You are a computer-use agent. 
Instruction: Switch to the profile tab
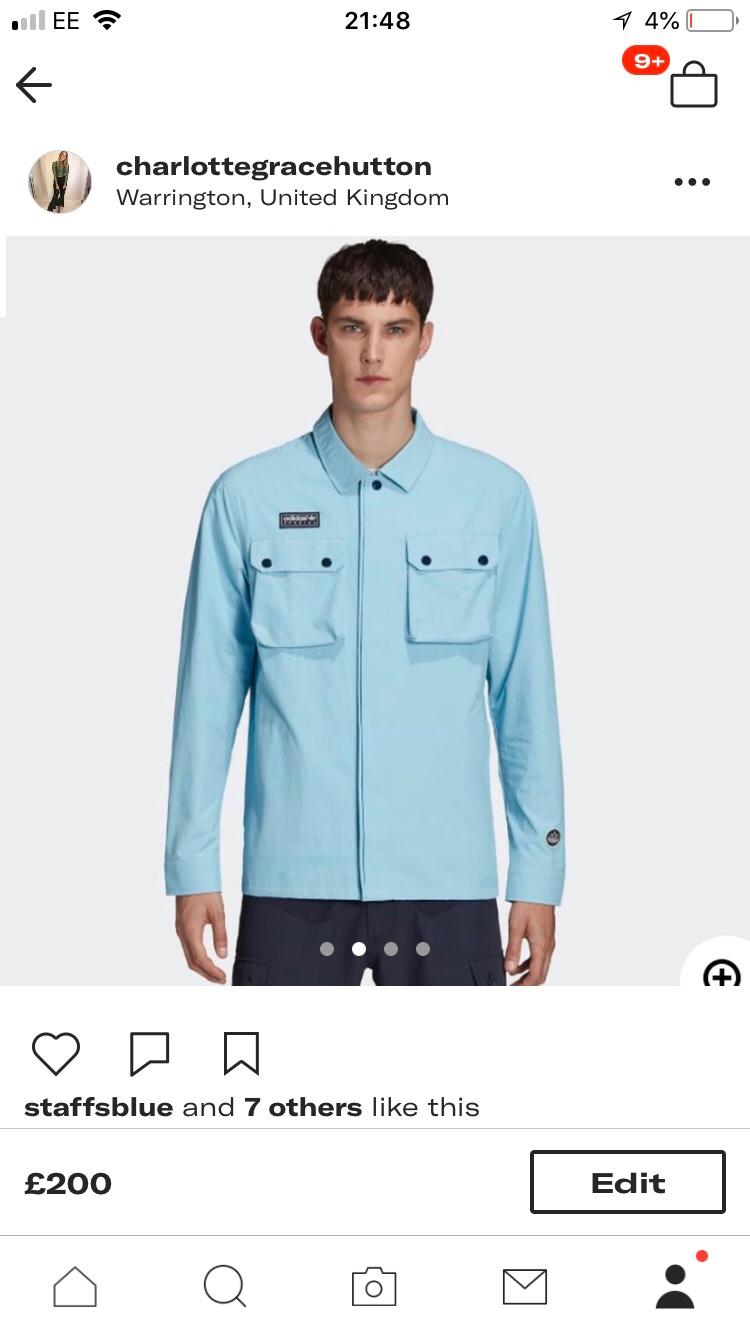point(675,1286)
